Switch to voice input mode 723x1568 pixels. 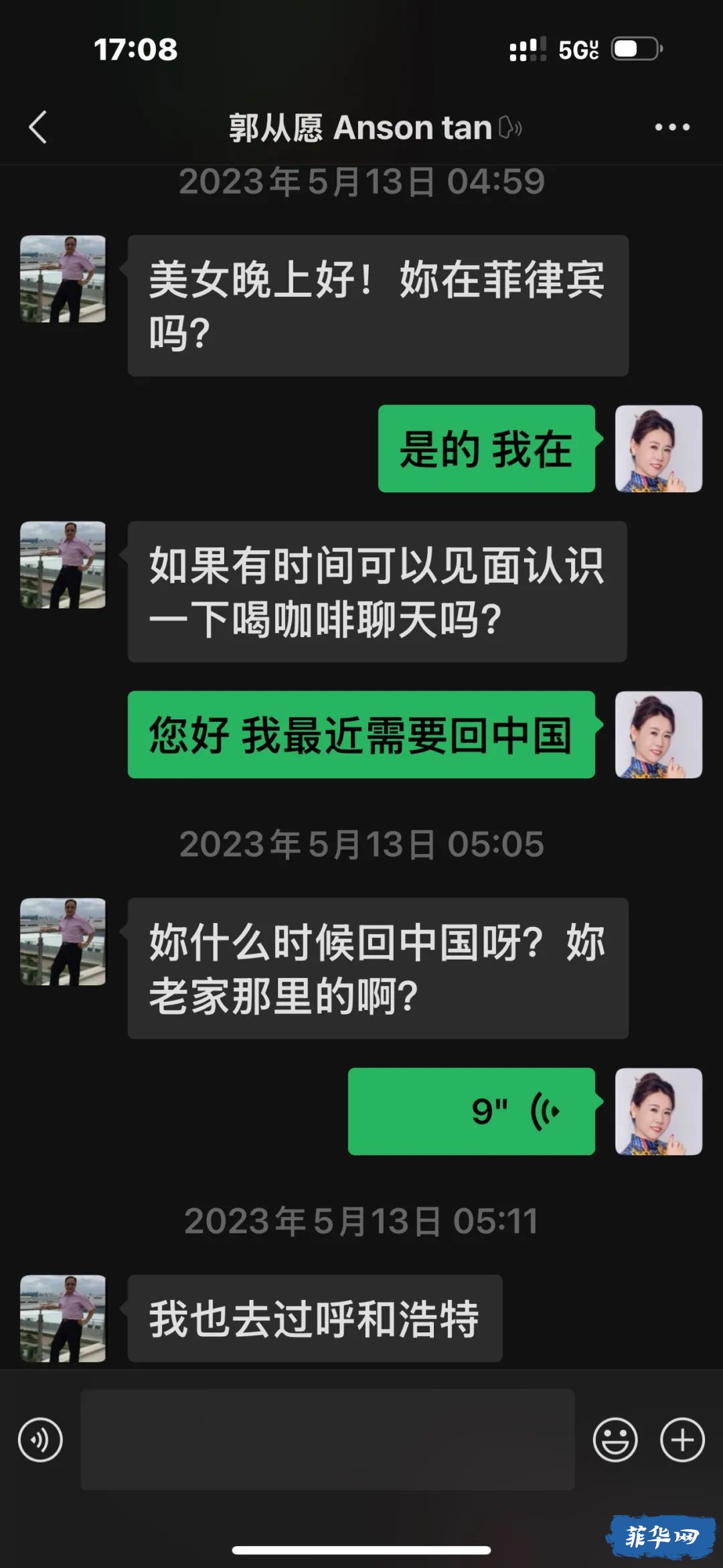pos(40,1440)
